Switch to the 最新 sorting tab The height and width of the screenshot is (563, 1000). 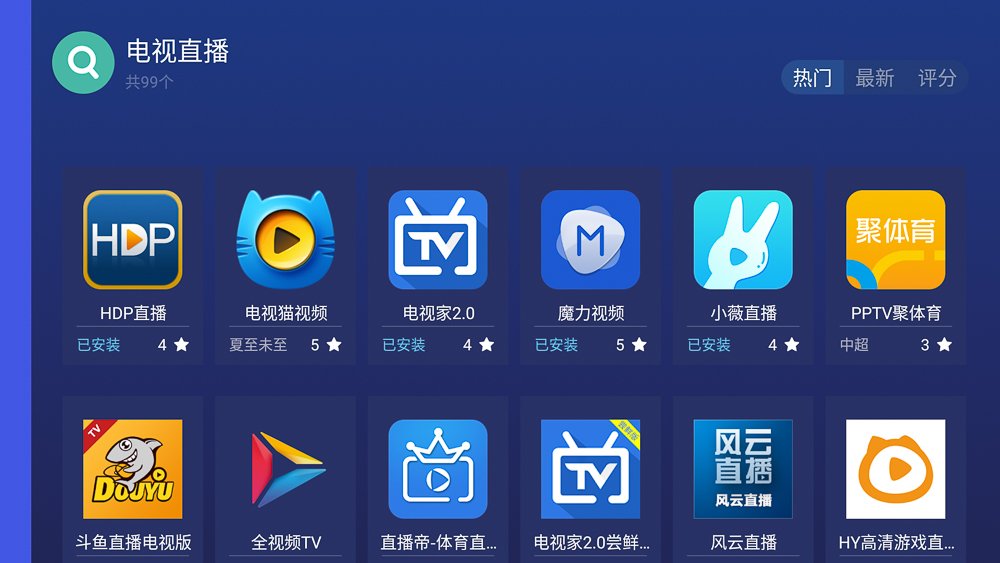pyautogui.click(x=875, y=78)
